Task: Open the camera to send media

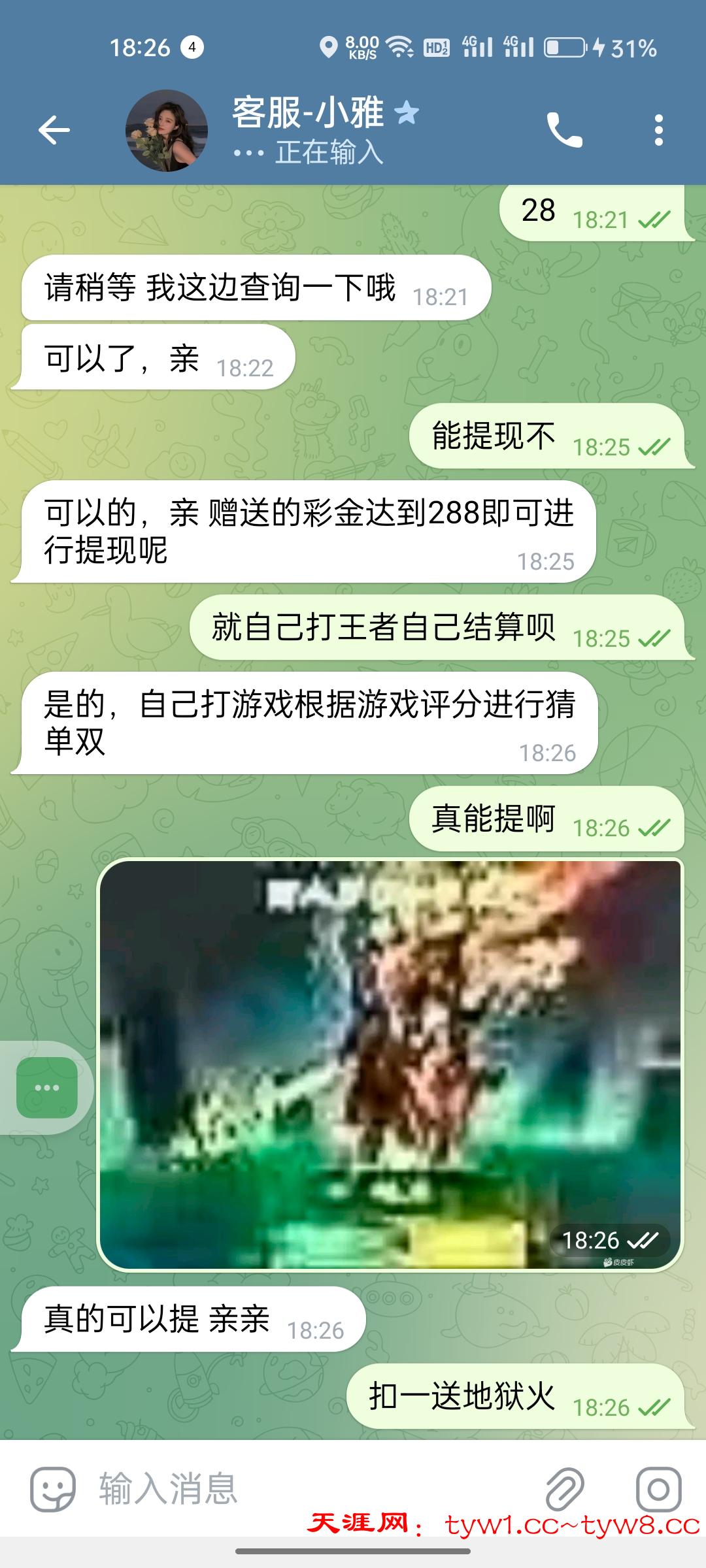Action: point(658,1489)
